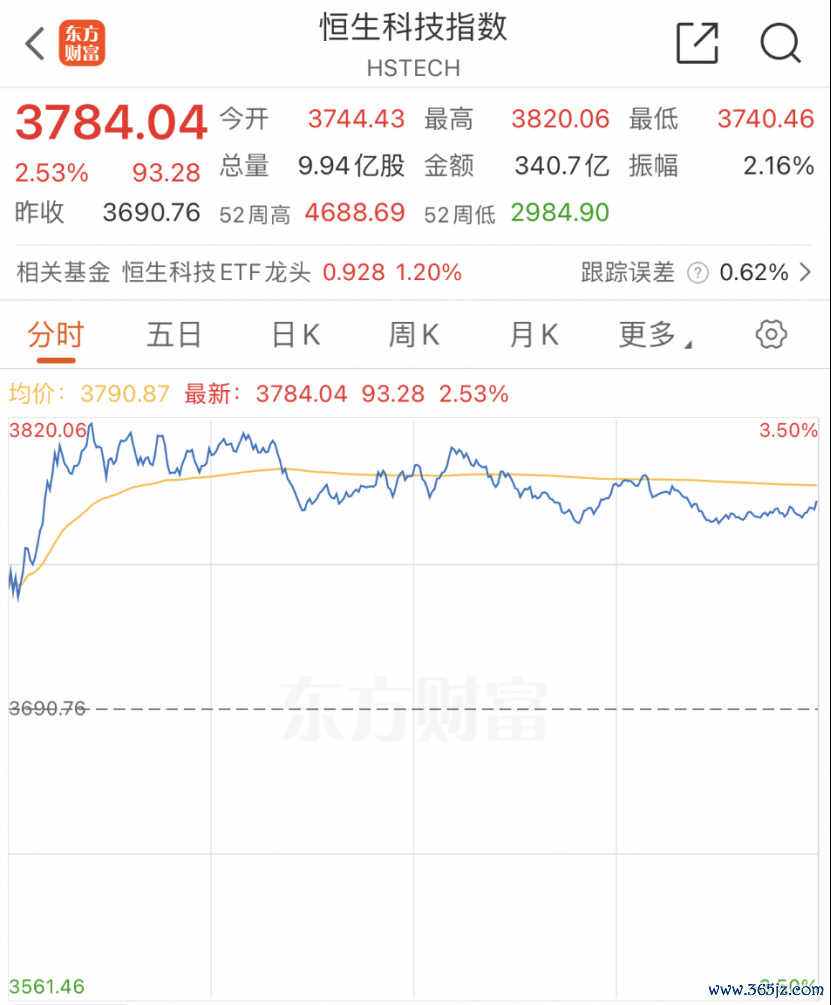The height and width of the screenshot is (1005, 831).
Task: Select the 日K chart tab
Action: click(x=295, y=335)
